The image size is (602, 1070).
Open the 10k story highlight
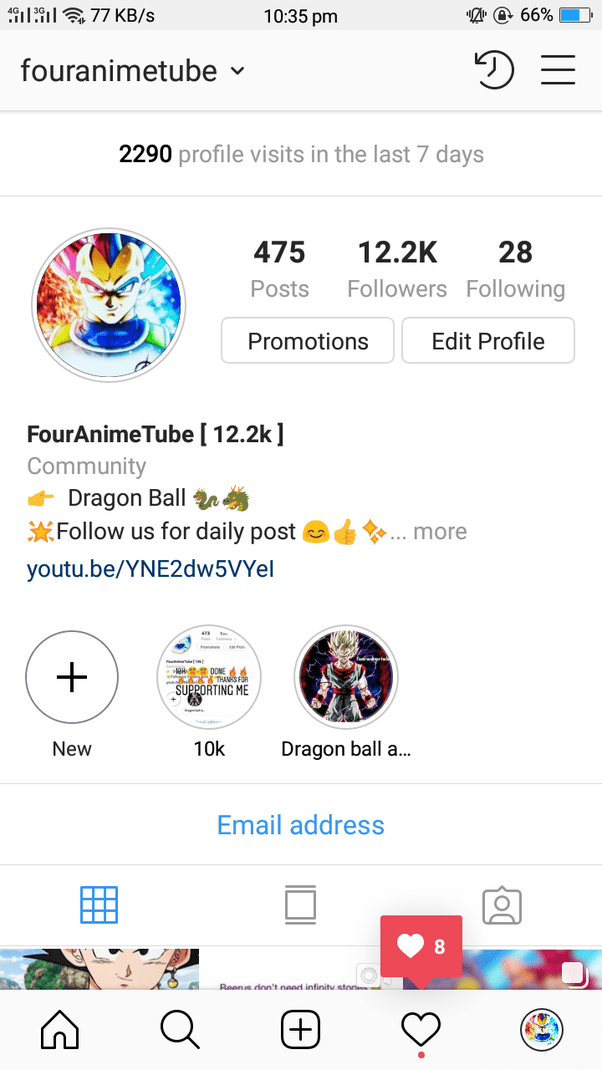(x=209, y=677)
